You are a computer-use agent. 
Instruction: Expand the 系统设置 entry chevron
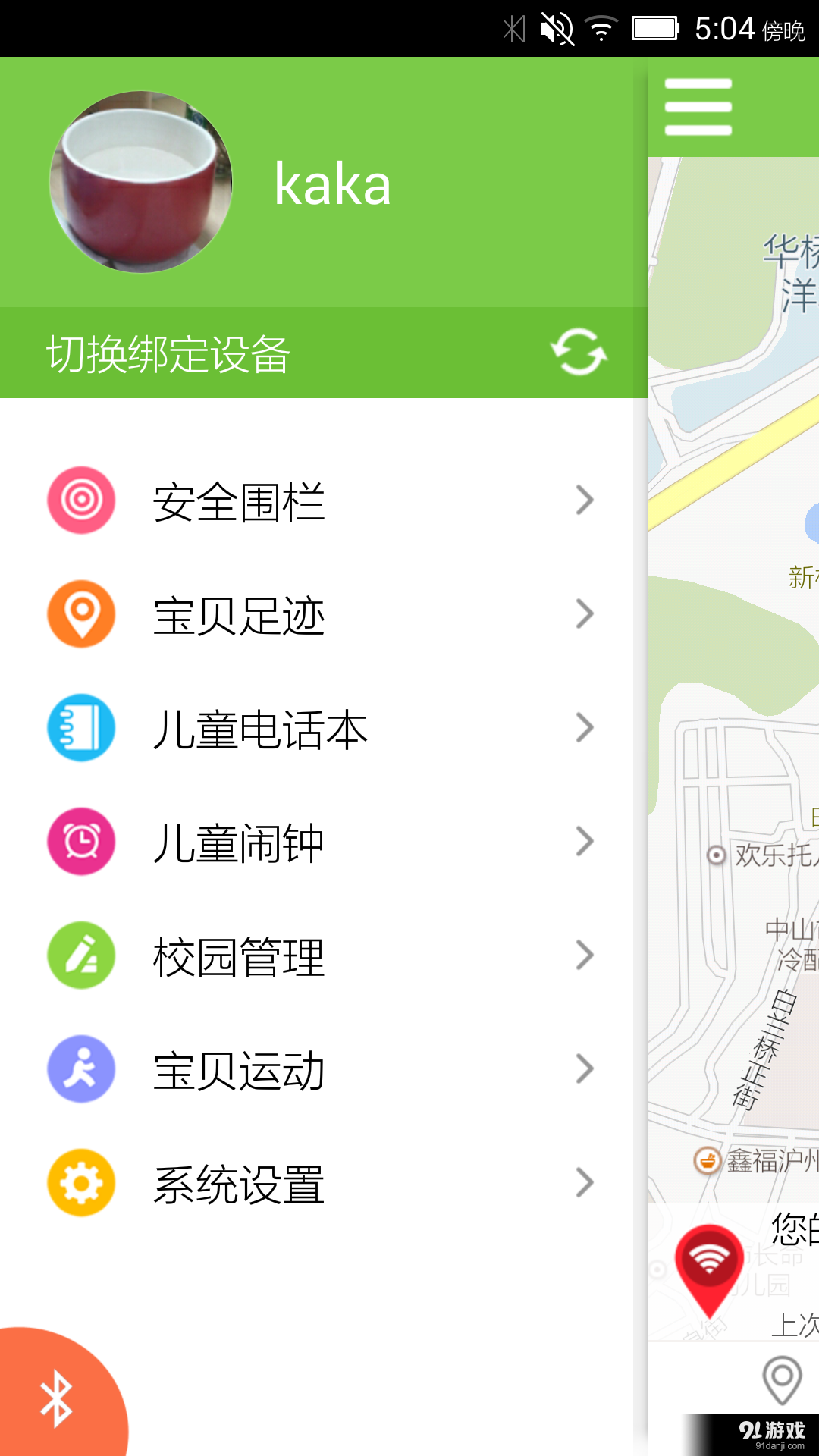pyautogui.click(x=583, y=1183)
